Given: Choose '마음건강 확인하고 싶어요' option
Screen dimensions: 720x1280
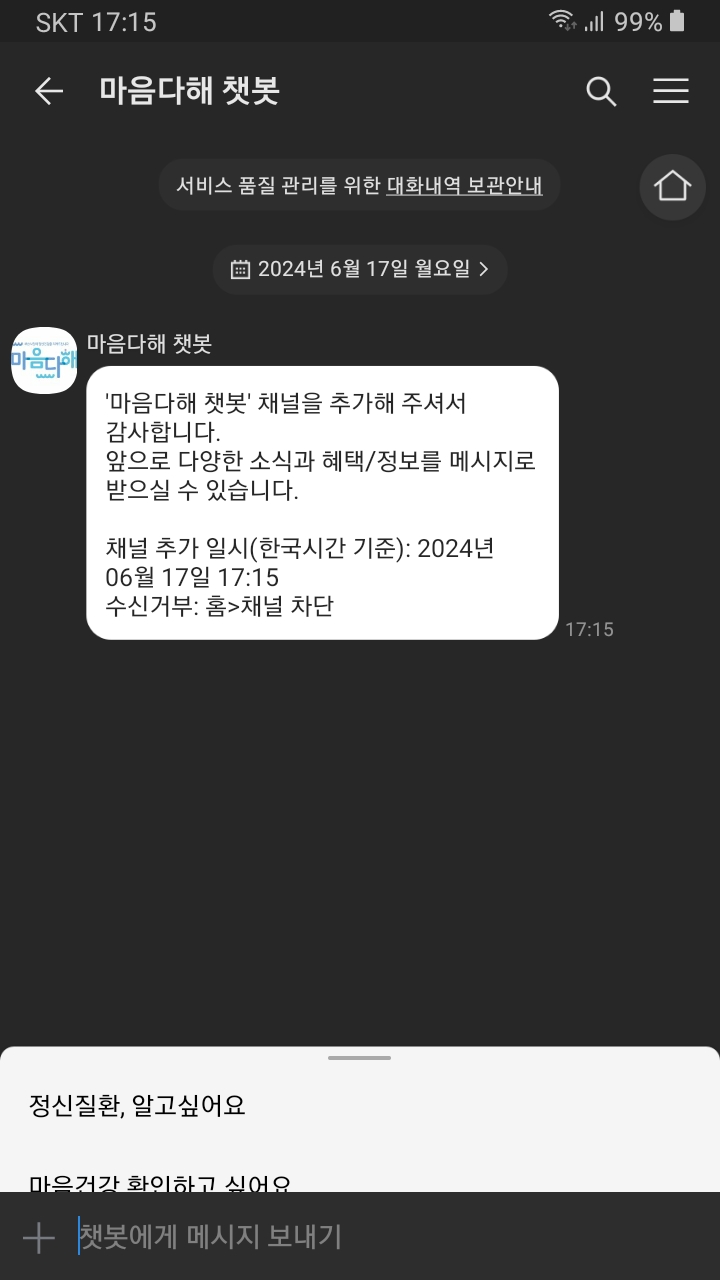Looking at the screenshot, I should point(160,1182).
